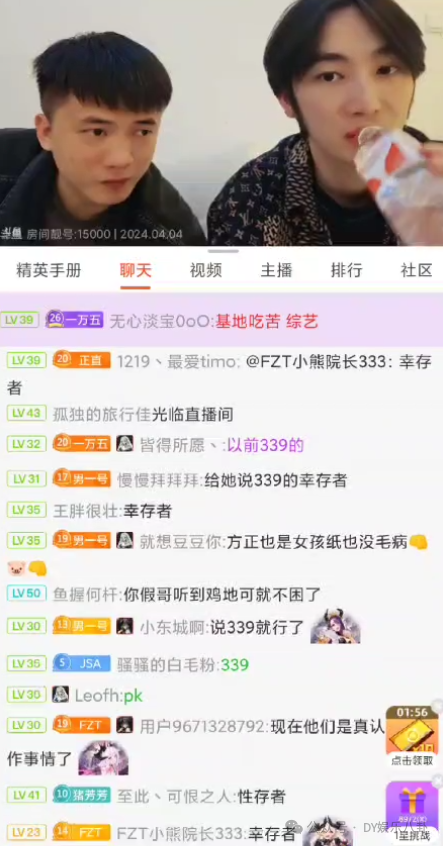Open the 精英手册 tab
443x846 pixels.
coord(49,270)
